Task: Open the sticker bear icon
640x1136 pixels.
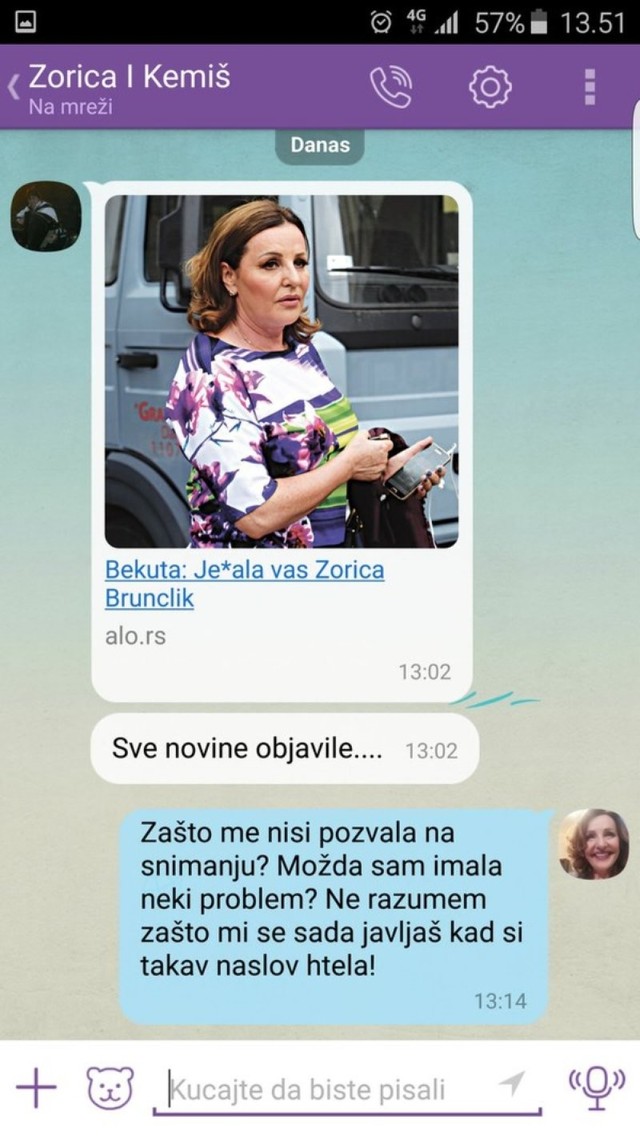Action: pos(110,1087)
